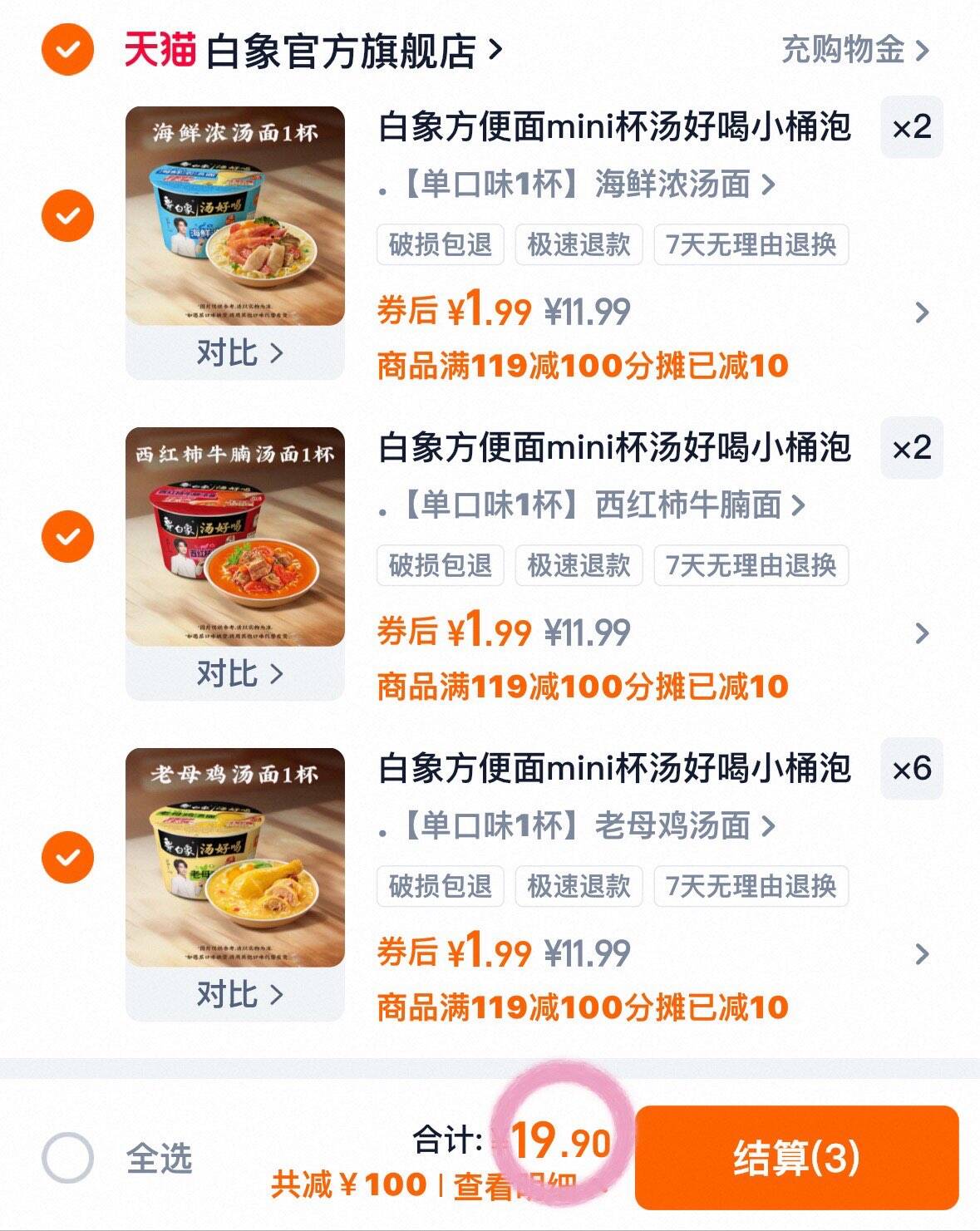Deselect the 西红柿牛腩面 item checkbox

click(x=67, y=536)
